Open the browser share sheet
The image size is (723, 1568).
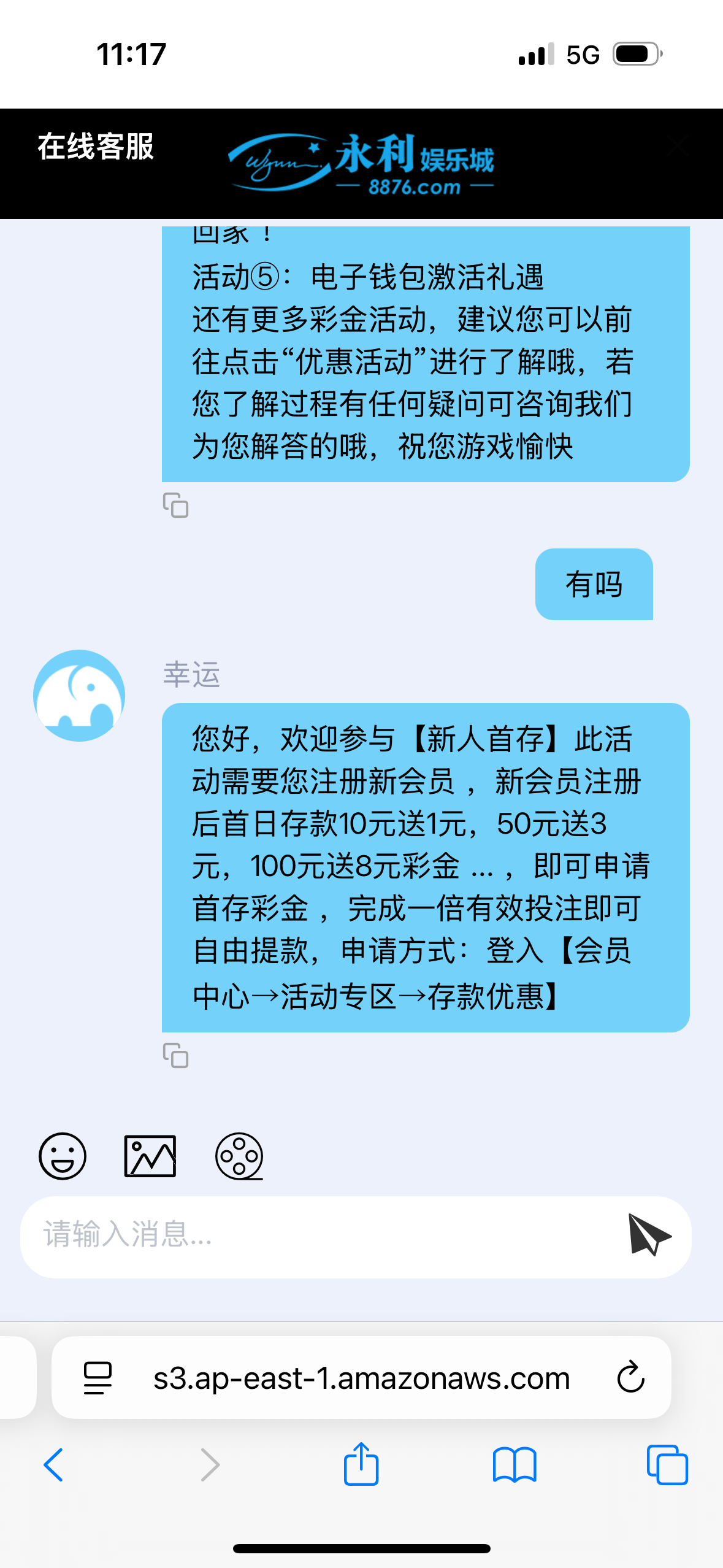[x=361, y=1465]
